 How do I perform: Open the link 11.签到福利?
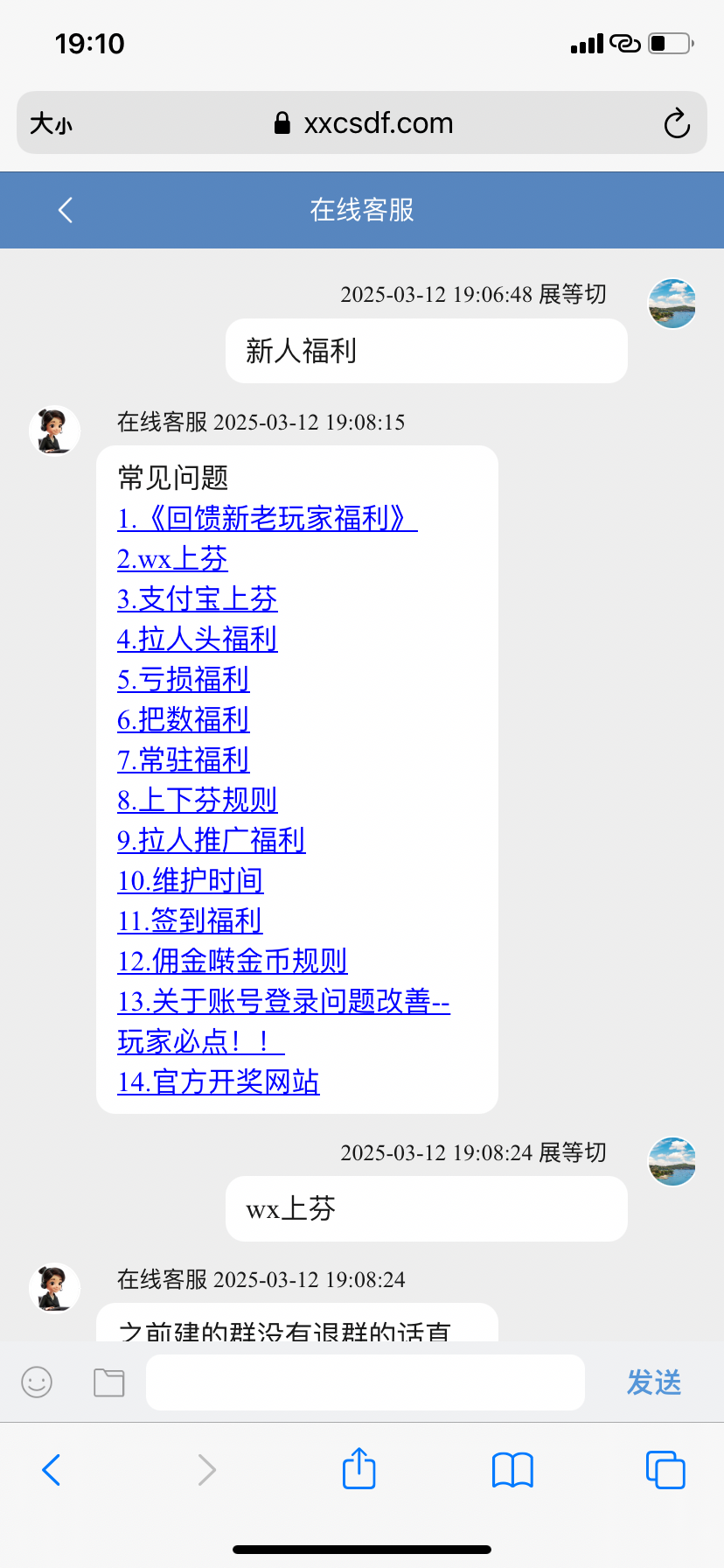pyautogui.click(x=190, y=921)
